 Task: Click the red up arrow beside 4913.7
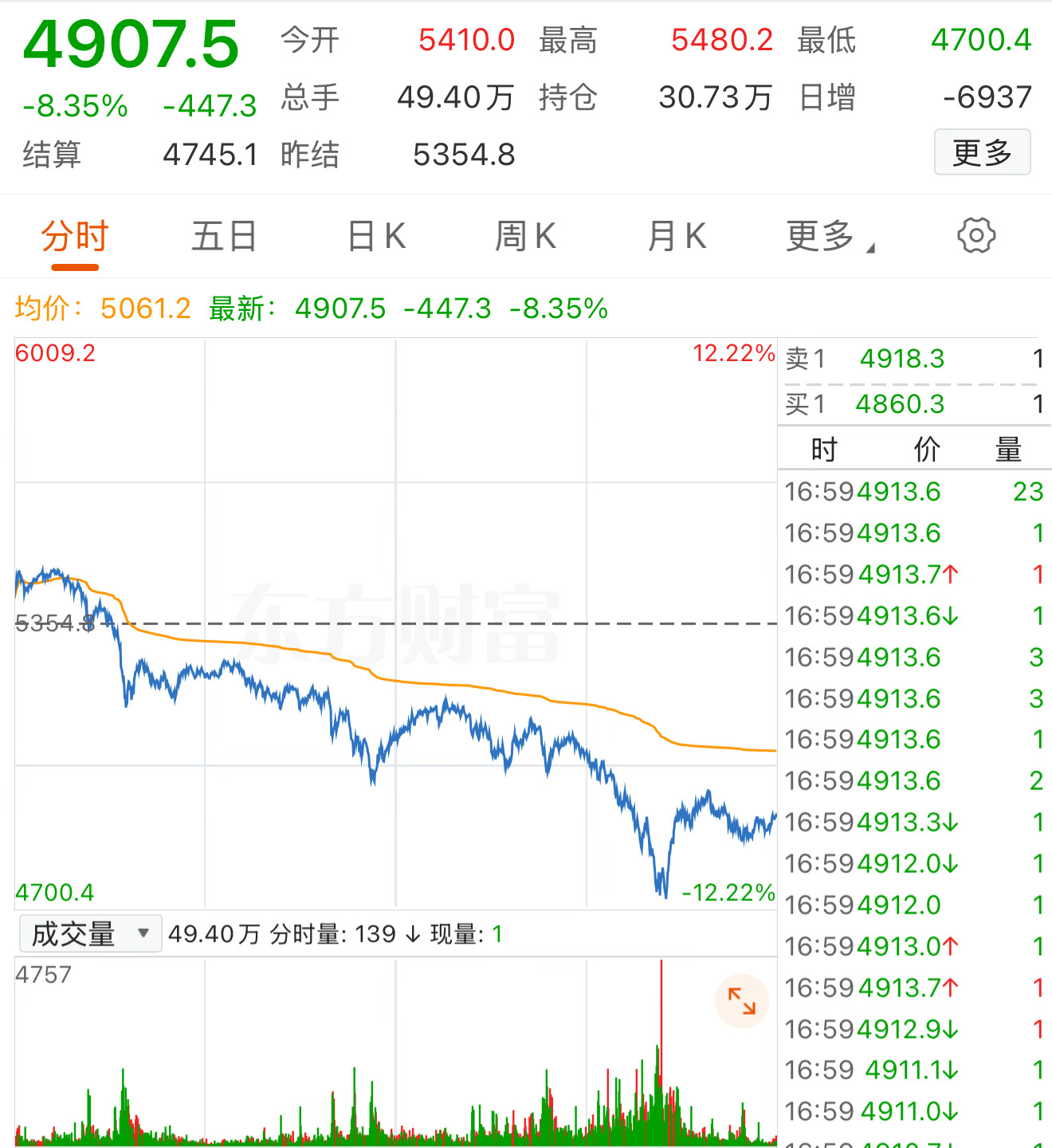tap(948, 573)
